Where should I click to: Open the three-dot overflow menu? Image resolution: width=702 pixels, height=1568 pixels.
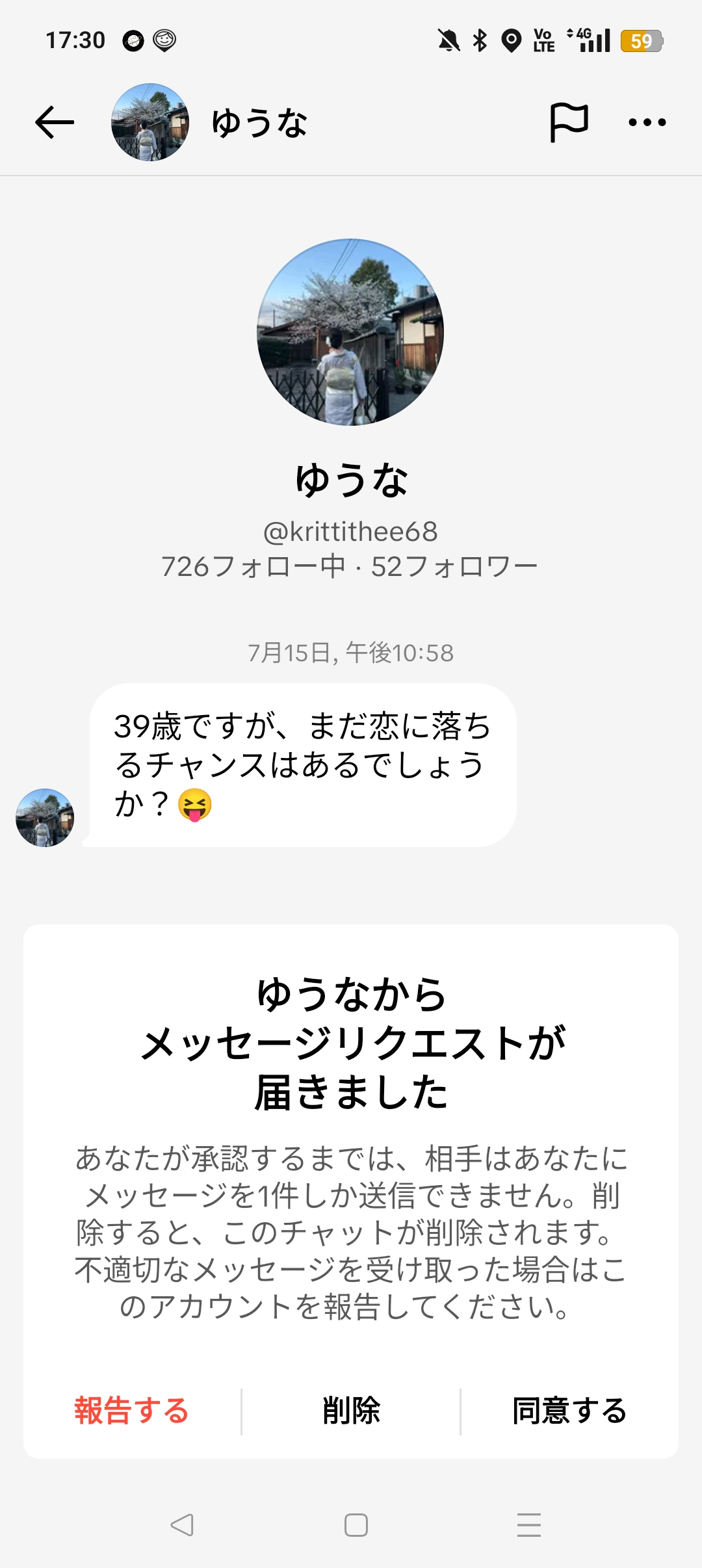647,122
